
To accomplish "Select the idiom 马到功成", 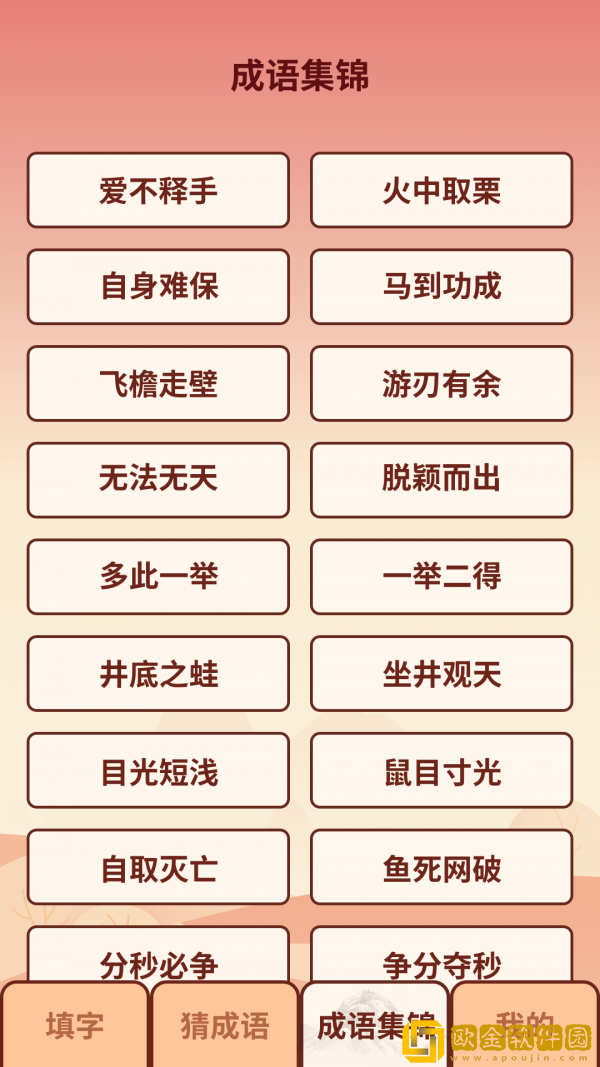I will tap(441, 287).
